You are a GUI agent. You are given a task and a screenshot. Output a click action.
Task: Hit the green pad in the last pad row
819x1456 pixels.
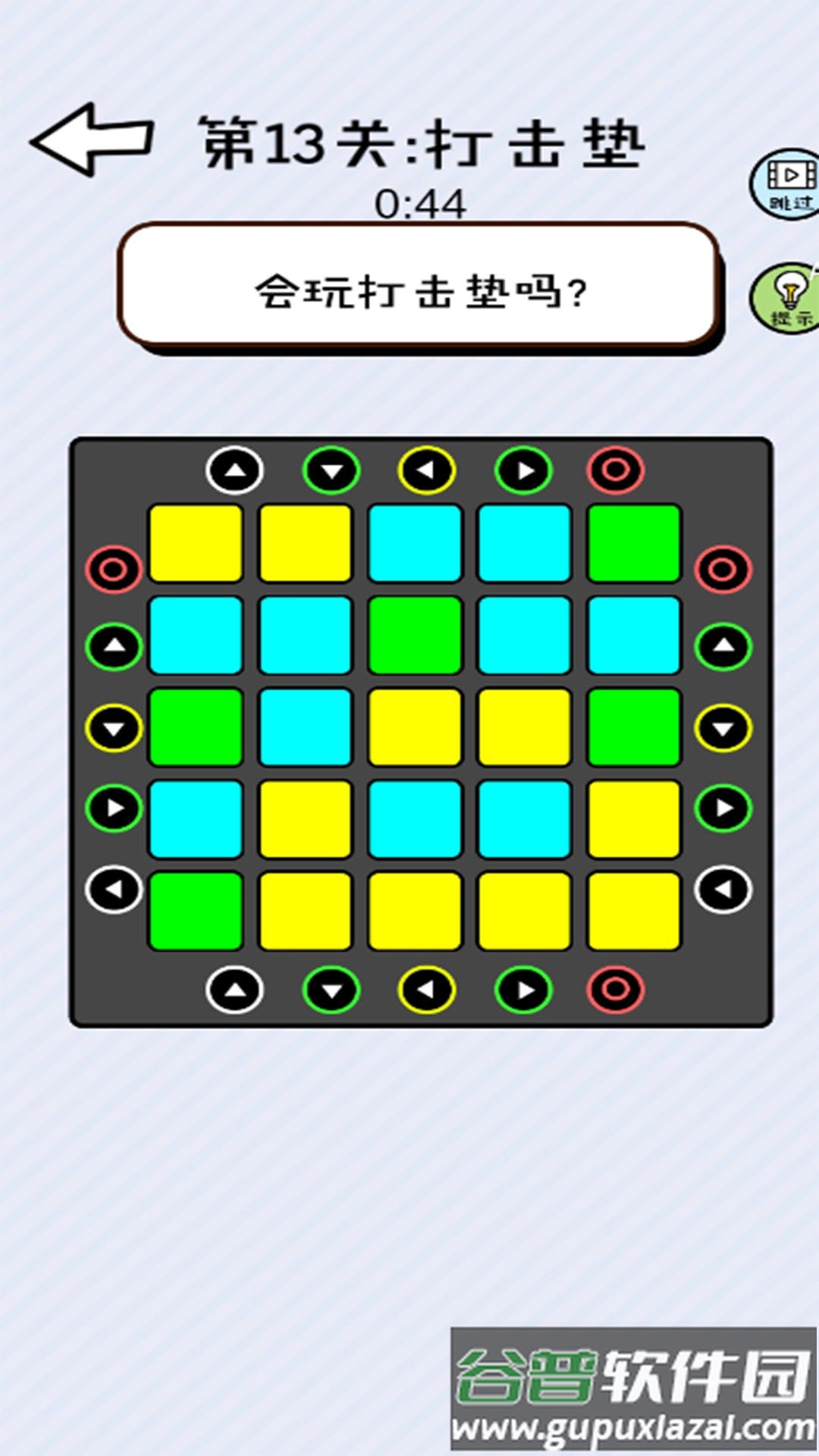[x=196, y=911]
